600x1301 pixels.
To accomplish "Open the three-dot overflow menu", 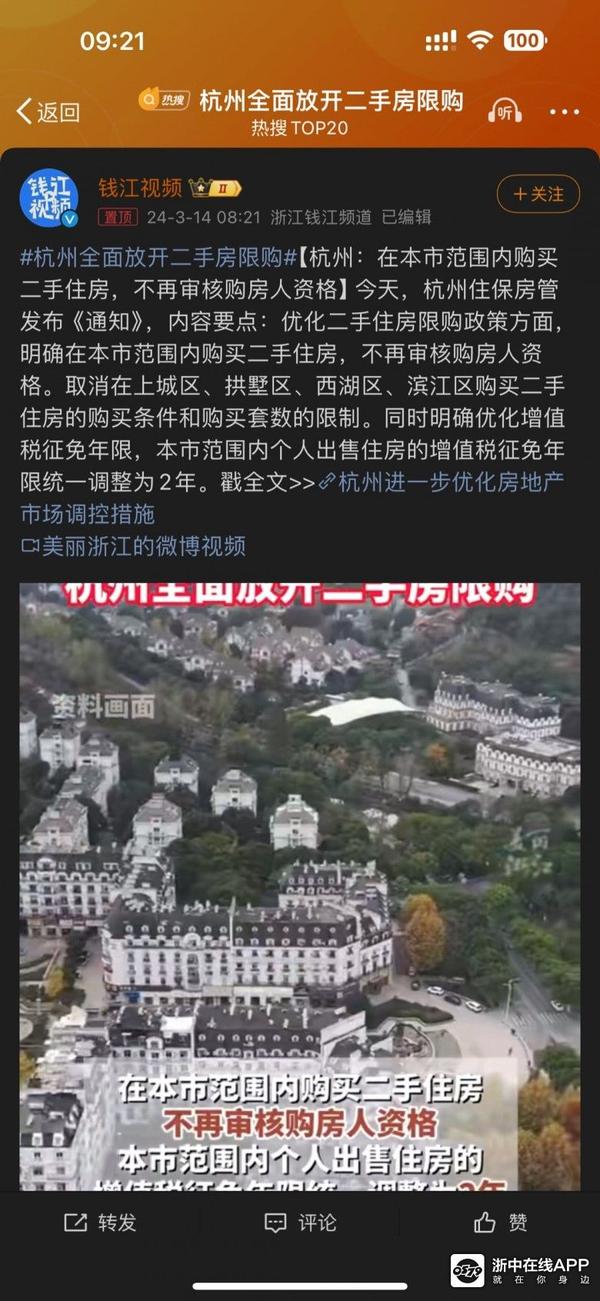I will click(564, 112).
